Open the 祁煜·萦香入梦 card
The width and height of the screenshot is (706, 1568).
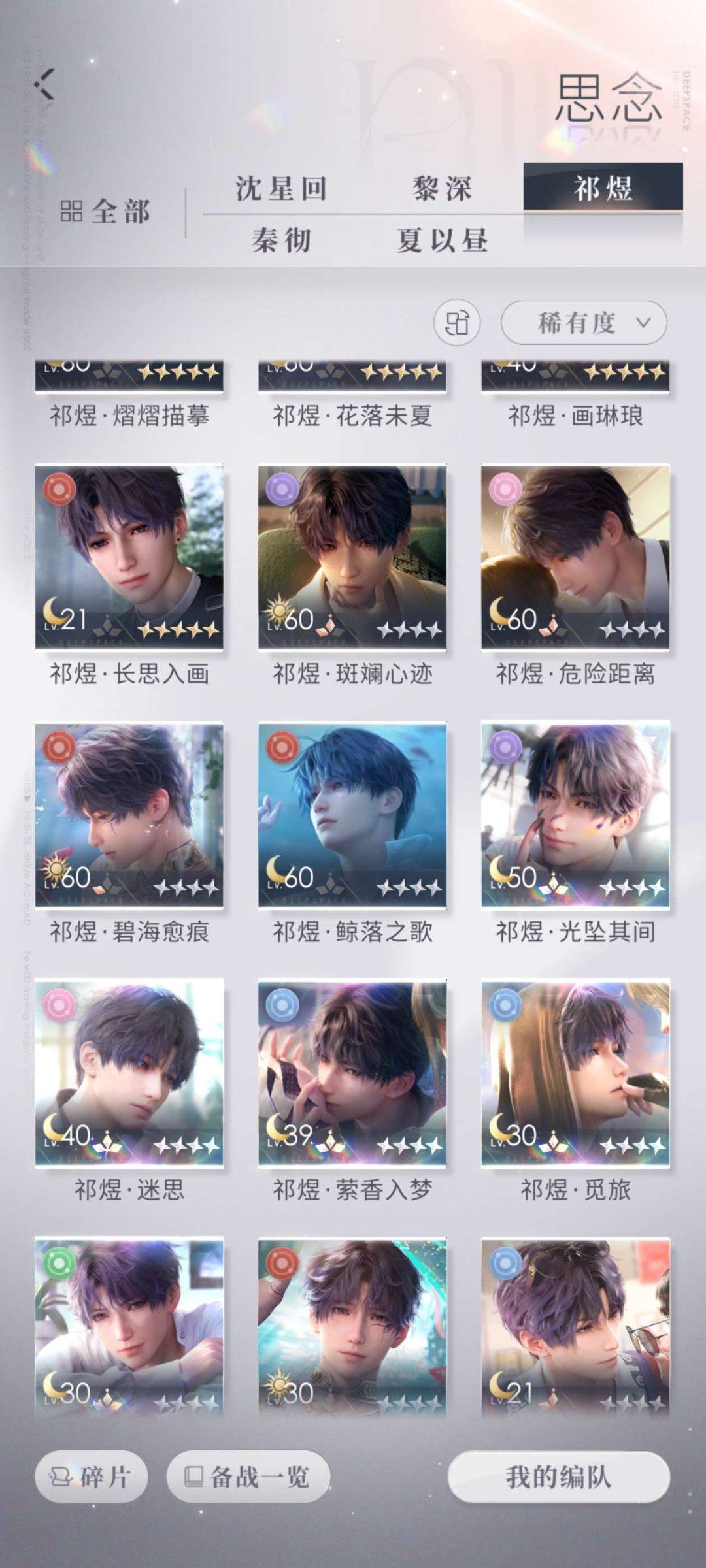[352, 1073]
